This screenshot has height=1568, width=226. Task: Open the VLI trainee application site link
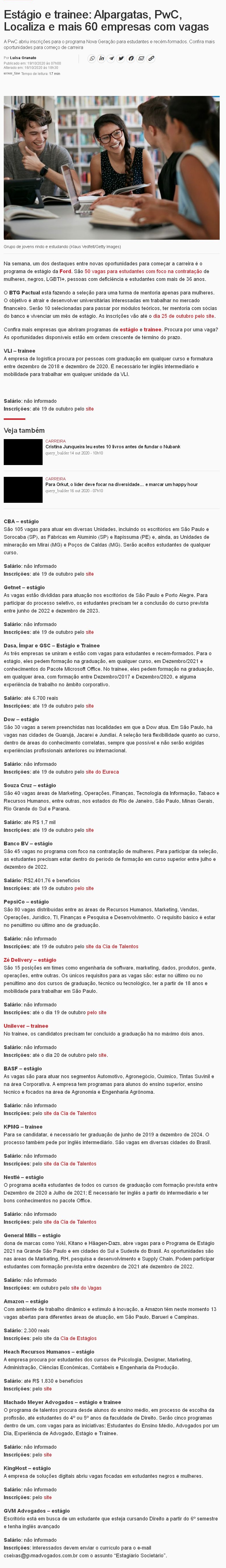coord(90,409)
